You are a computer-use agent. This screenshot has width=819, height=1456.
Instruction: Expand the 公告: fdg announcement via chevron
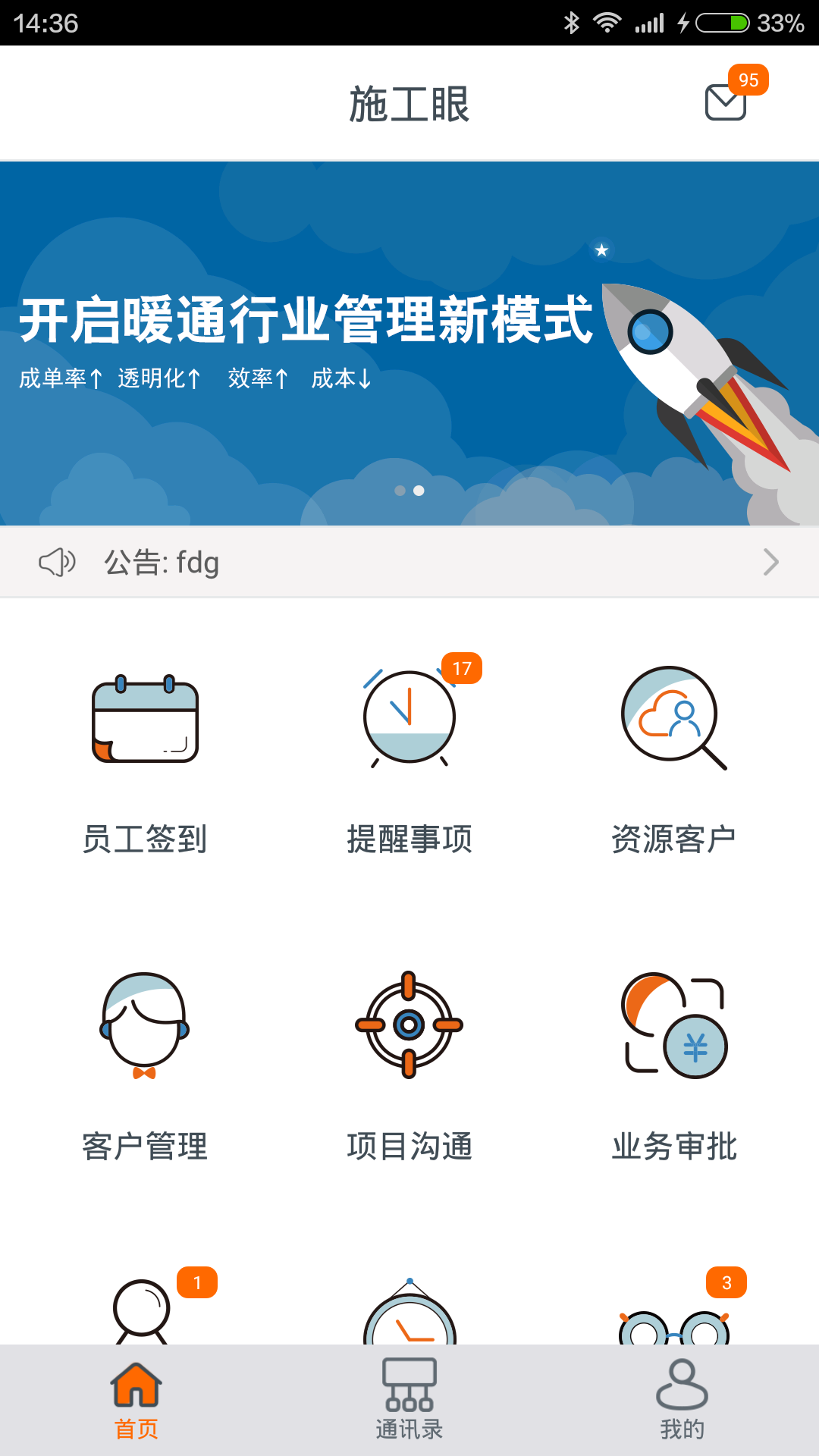click(770, 562)
